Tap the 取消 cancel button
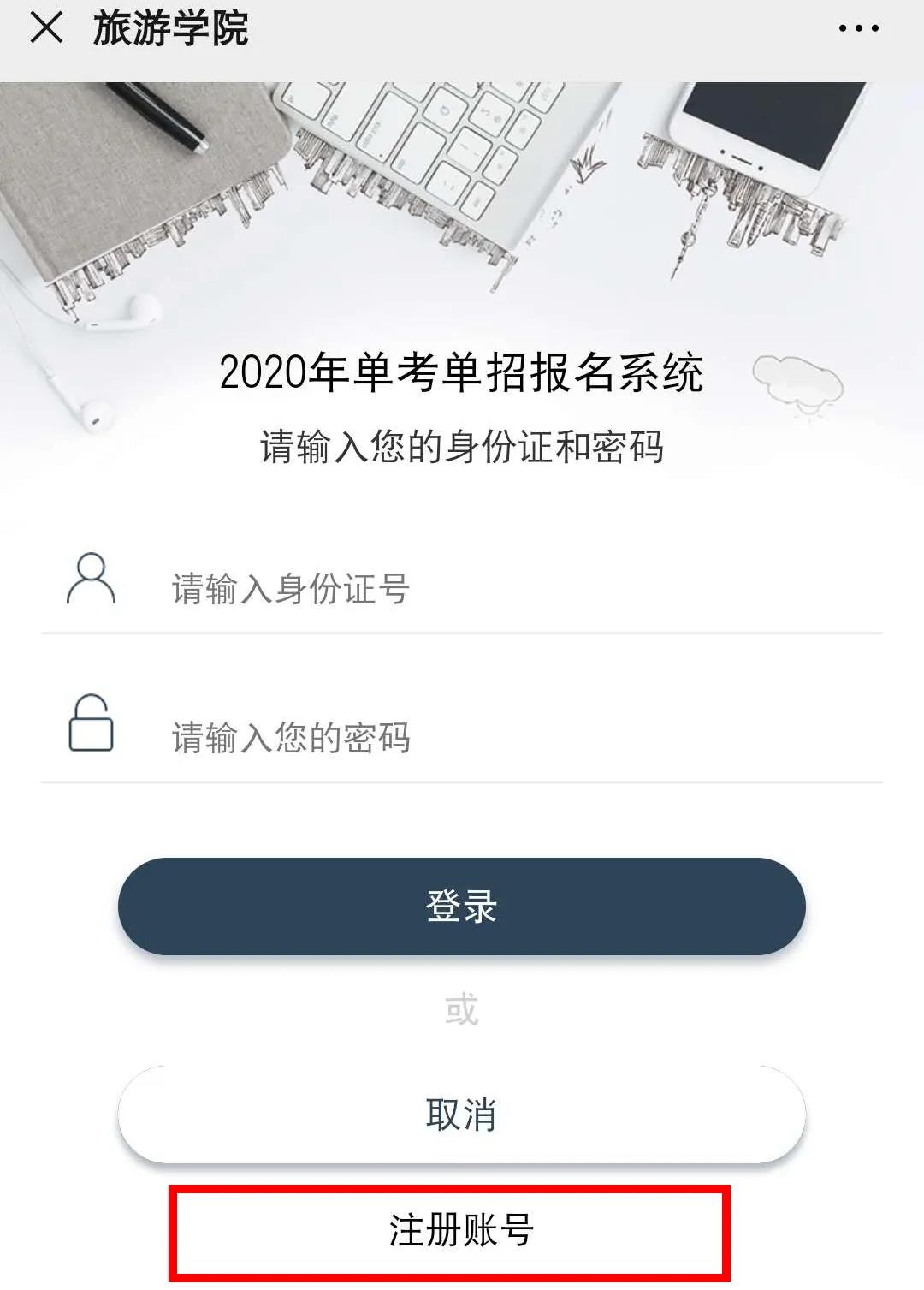Viewport: 924px width, 1290px height. 462,1115
